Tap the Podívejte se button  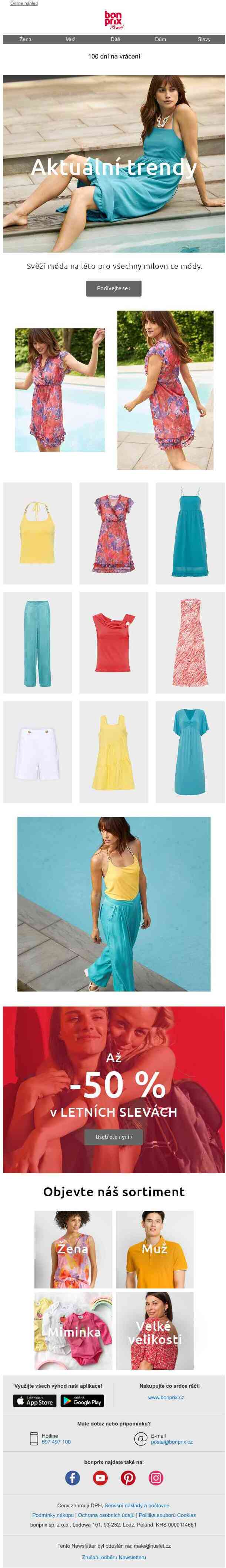coord(113,288)
